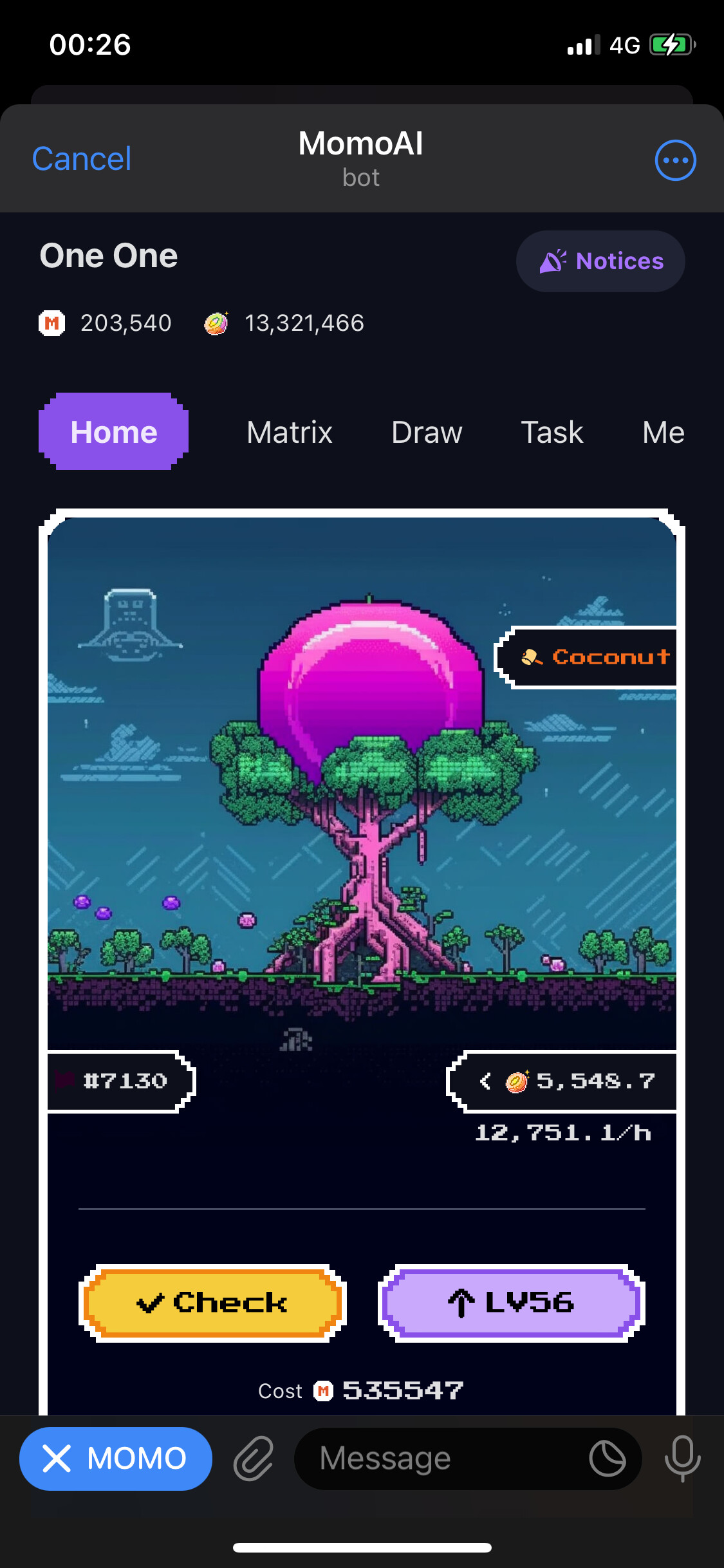Select the Home tab
Screen dimensions: 724x1568
pyautogui.click(x=114, y=431)
